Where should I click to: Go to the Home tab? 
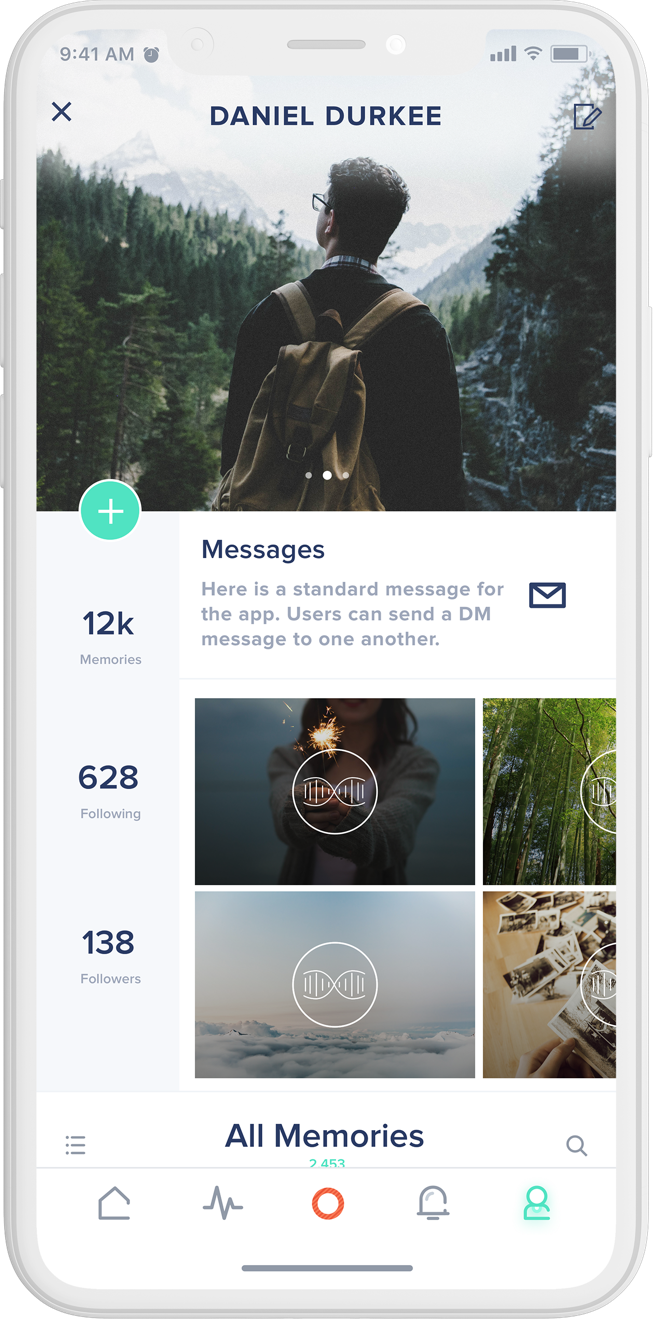(x=114, y=1203)
